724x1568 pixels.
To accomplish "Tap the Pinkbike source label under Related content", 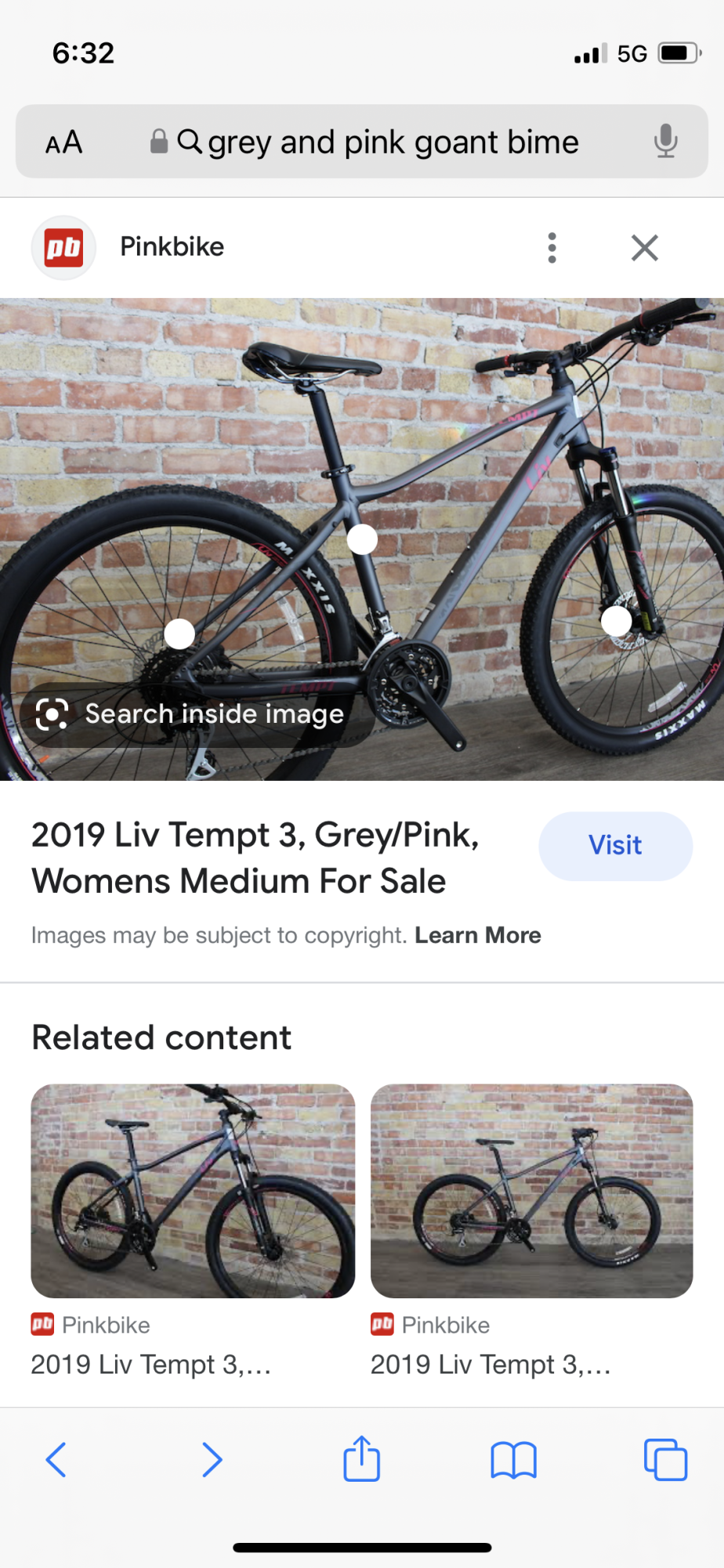I will (x=92, y=1325).
